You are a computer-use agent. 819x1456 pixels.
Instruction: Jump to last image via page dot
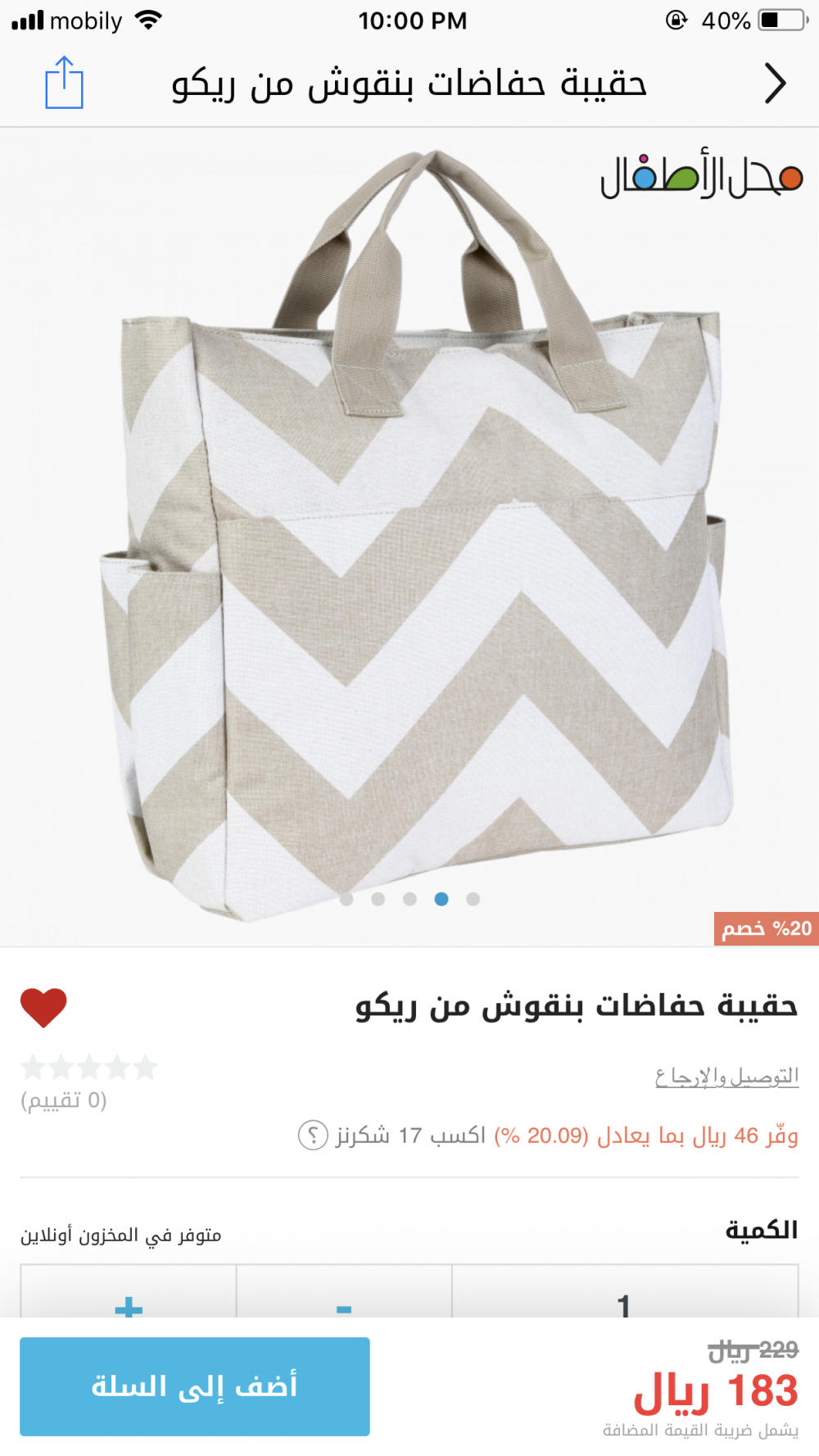click(473, 899)
